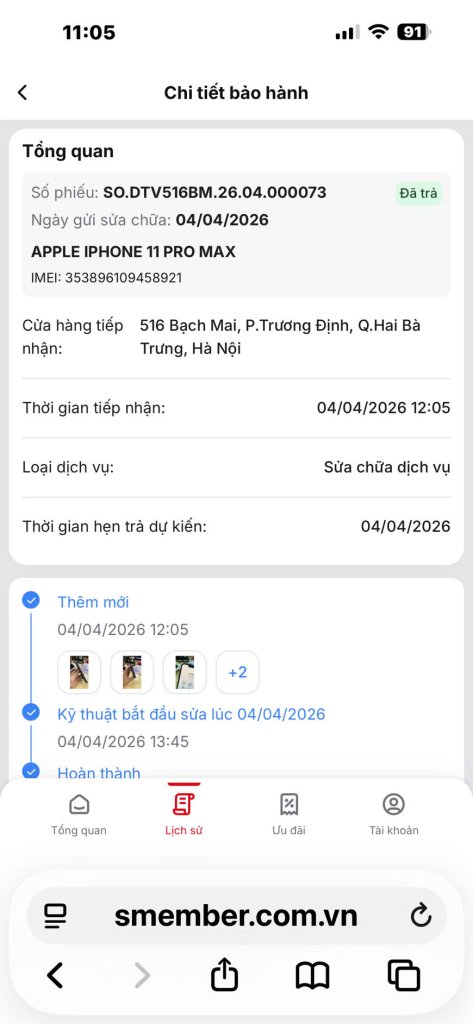
Task: Go to previous page in Safari
Action: tap(56, 976)
